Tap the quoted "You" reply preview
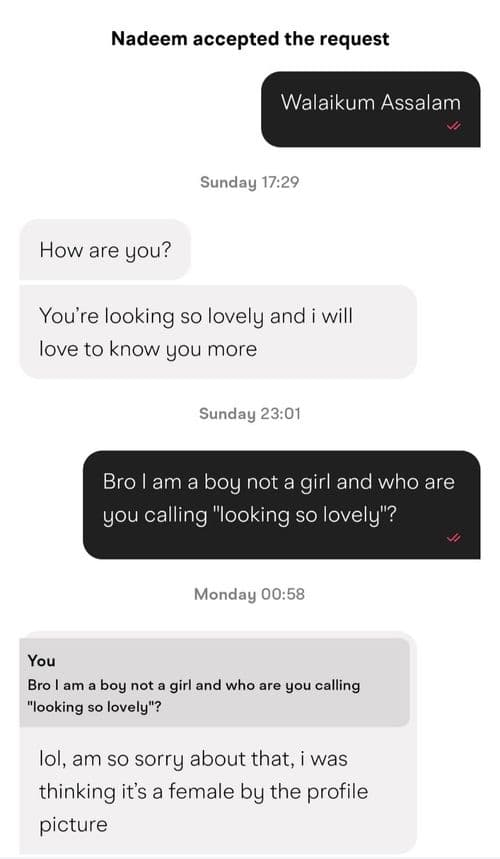The width and height of the screenshot is (500, 859). pos(214,682)
